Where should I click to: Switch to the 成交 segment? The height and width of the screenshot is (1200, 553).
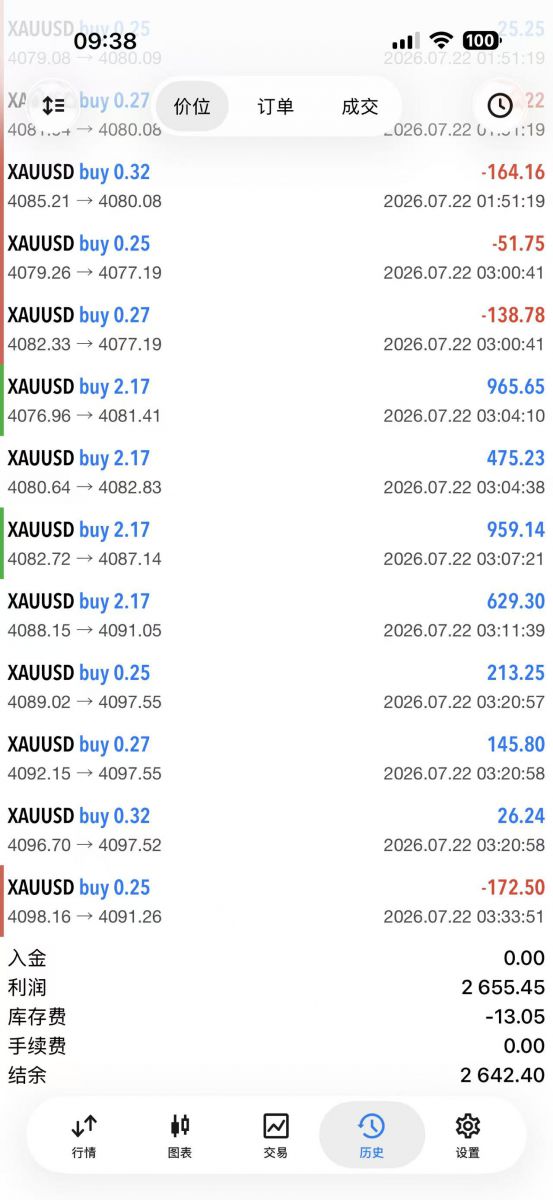360,106
